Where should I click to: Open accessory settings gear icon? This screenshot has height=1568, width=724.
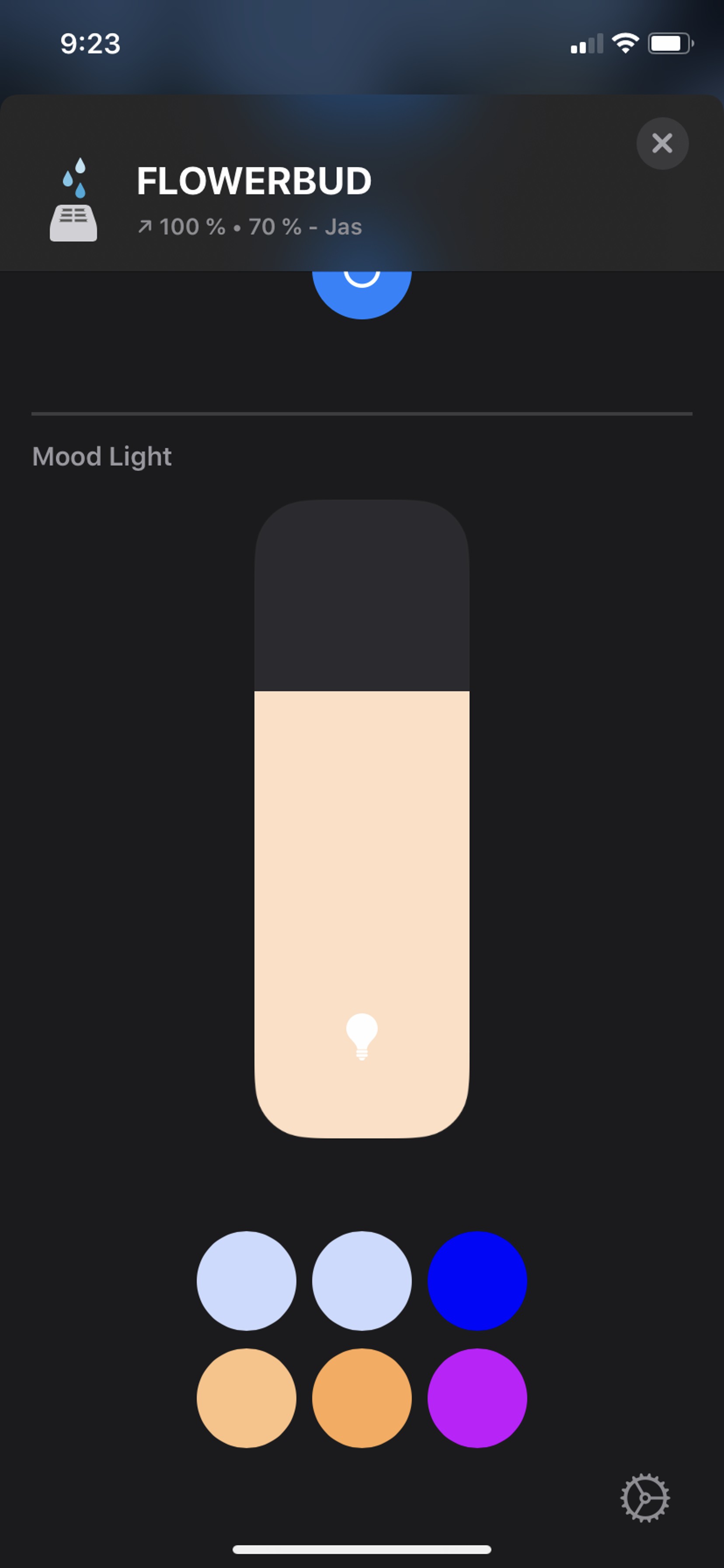coord(644,1498)
